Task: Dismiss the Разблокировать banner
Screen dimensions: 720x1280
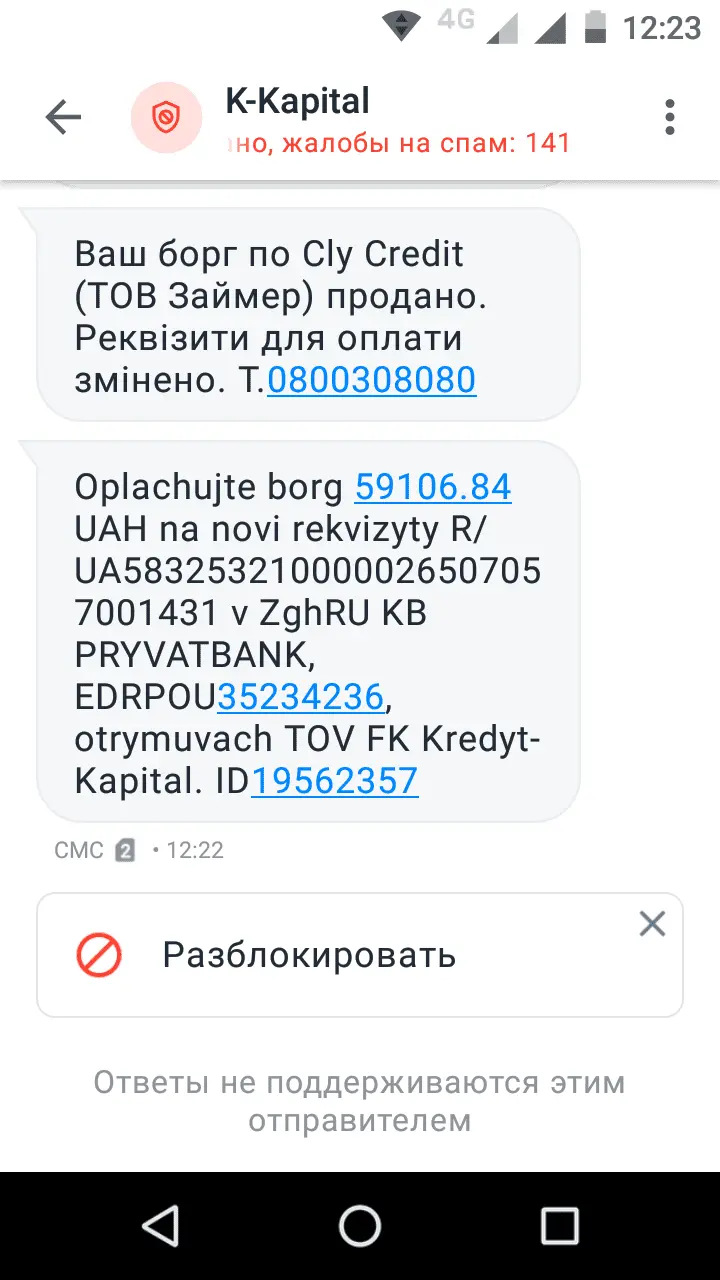Action: tap(652, 924)
